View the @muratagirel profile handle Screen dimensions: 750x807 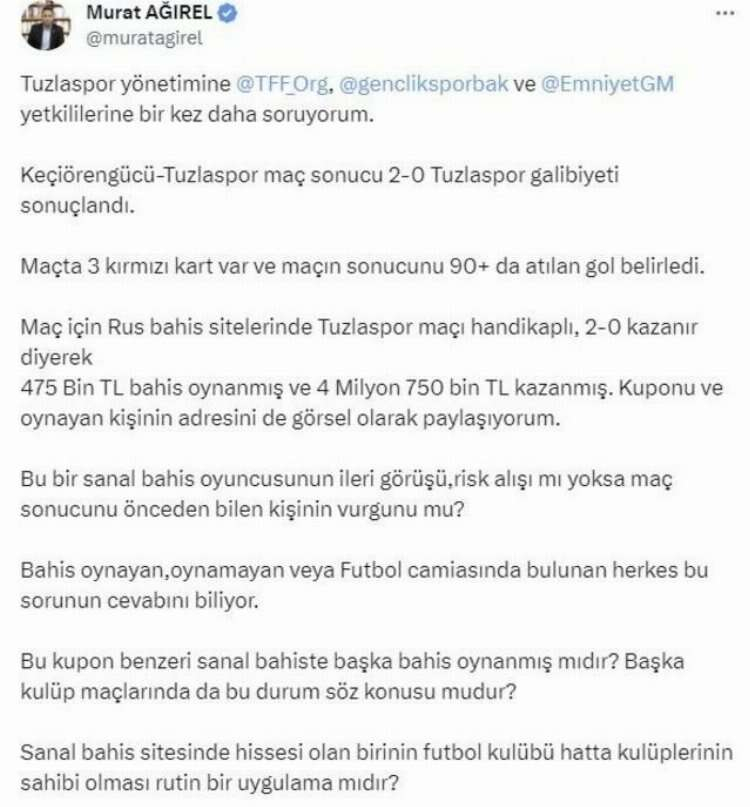[138, 39]
